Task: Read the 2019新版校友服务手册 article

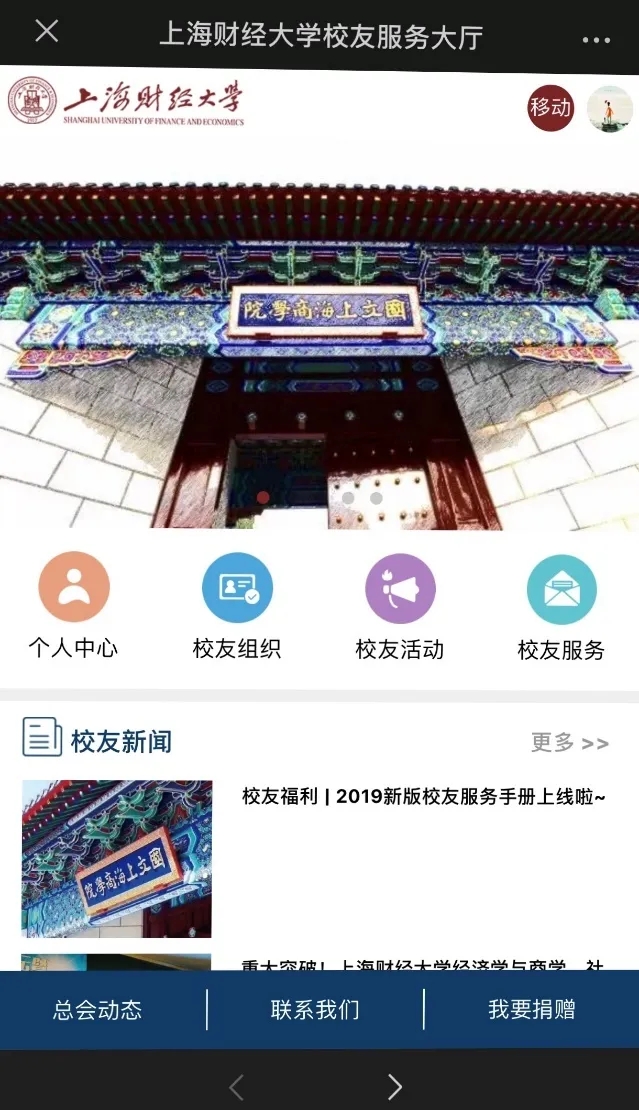Action: click(423, 797)
